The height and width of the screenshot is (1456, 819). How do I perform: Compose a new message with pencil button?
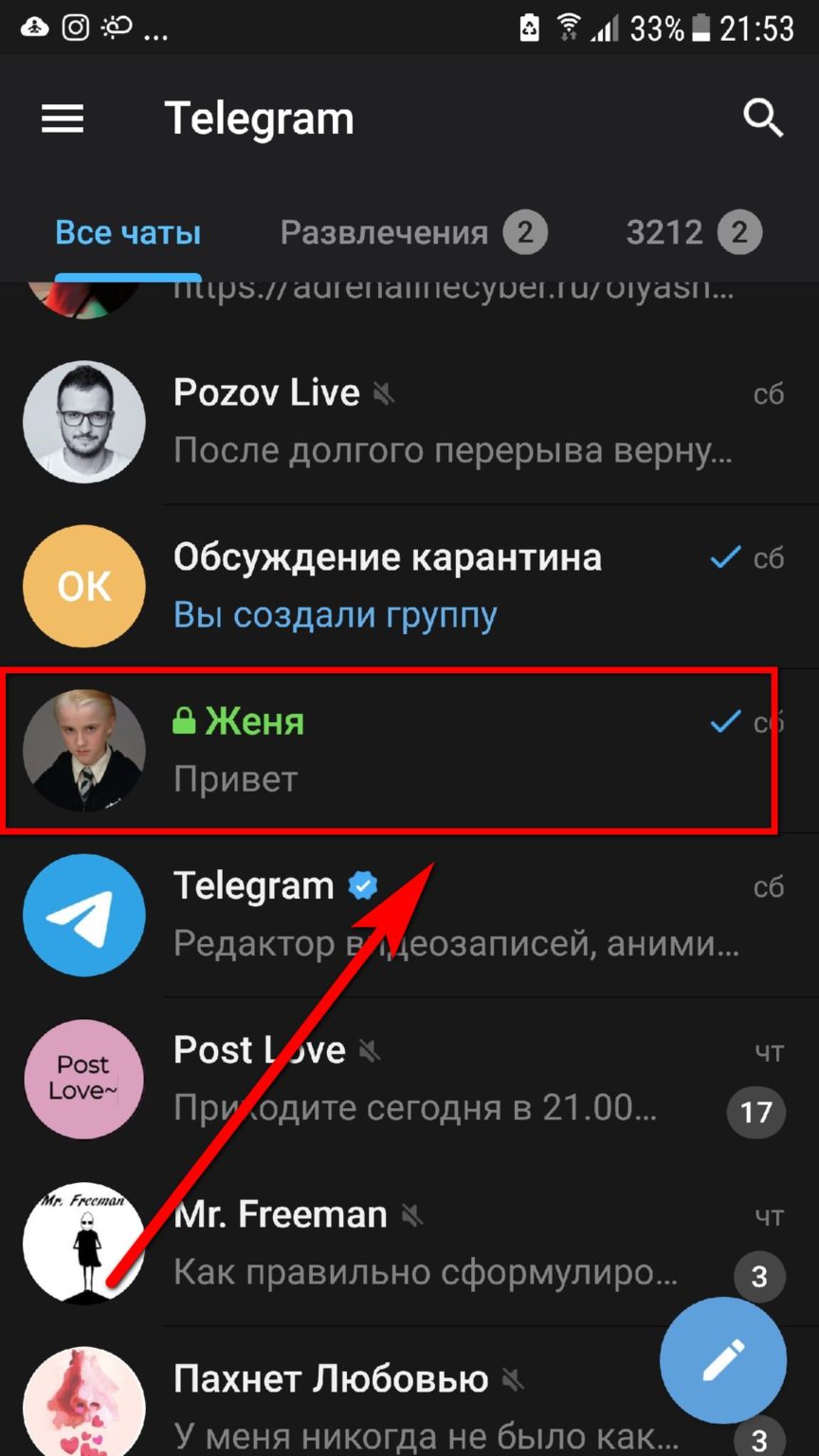coord(723,1360)
